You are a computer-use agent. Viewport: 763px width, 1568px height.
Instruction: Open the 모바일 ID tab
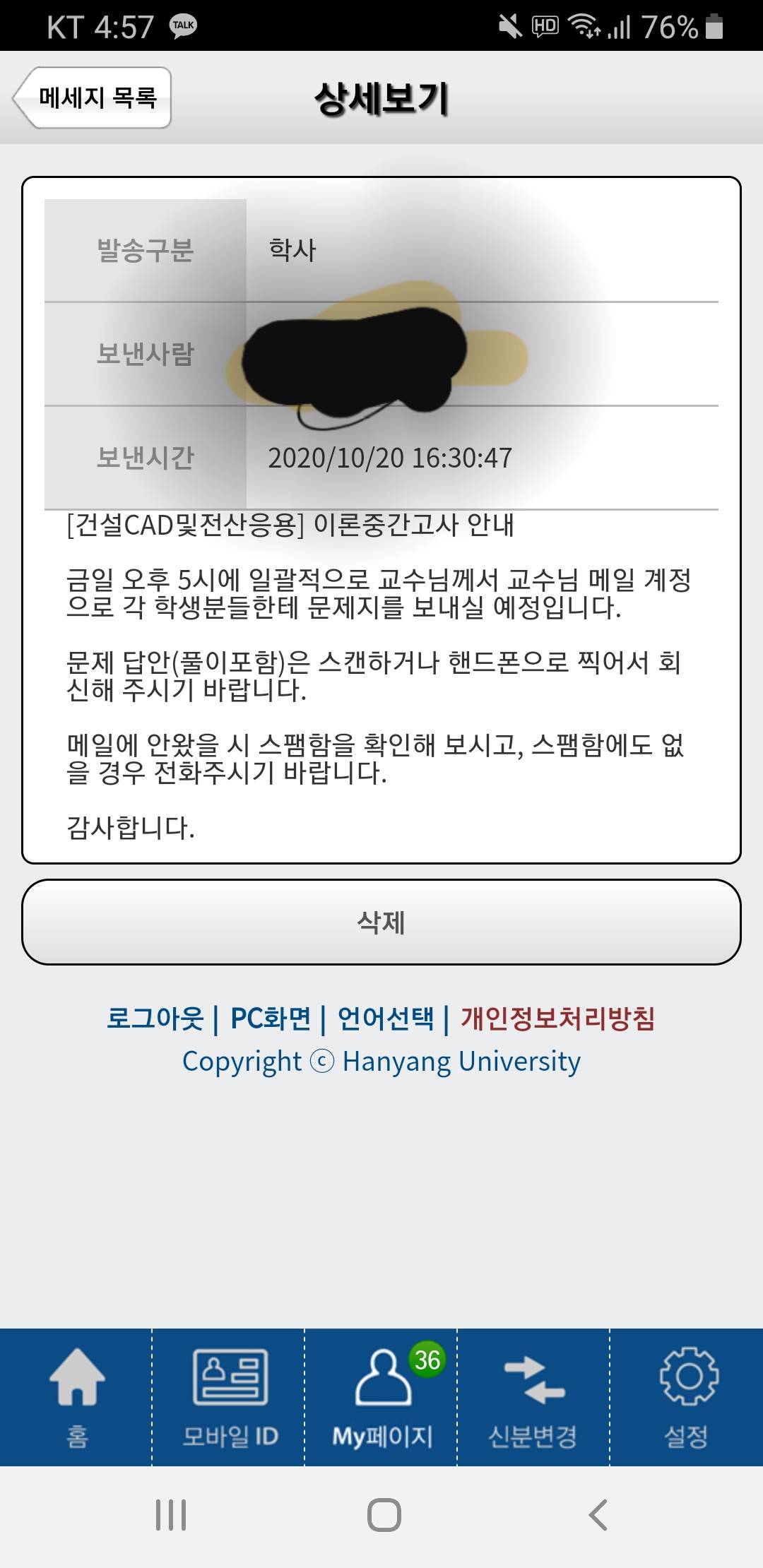[229, 1396]
